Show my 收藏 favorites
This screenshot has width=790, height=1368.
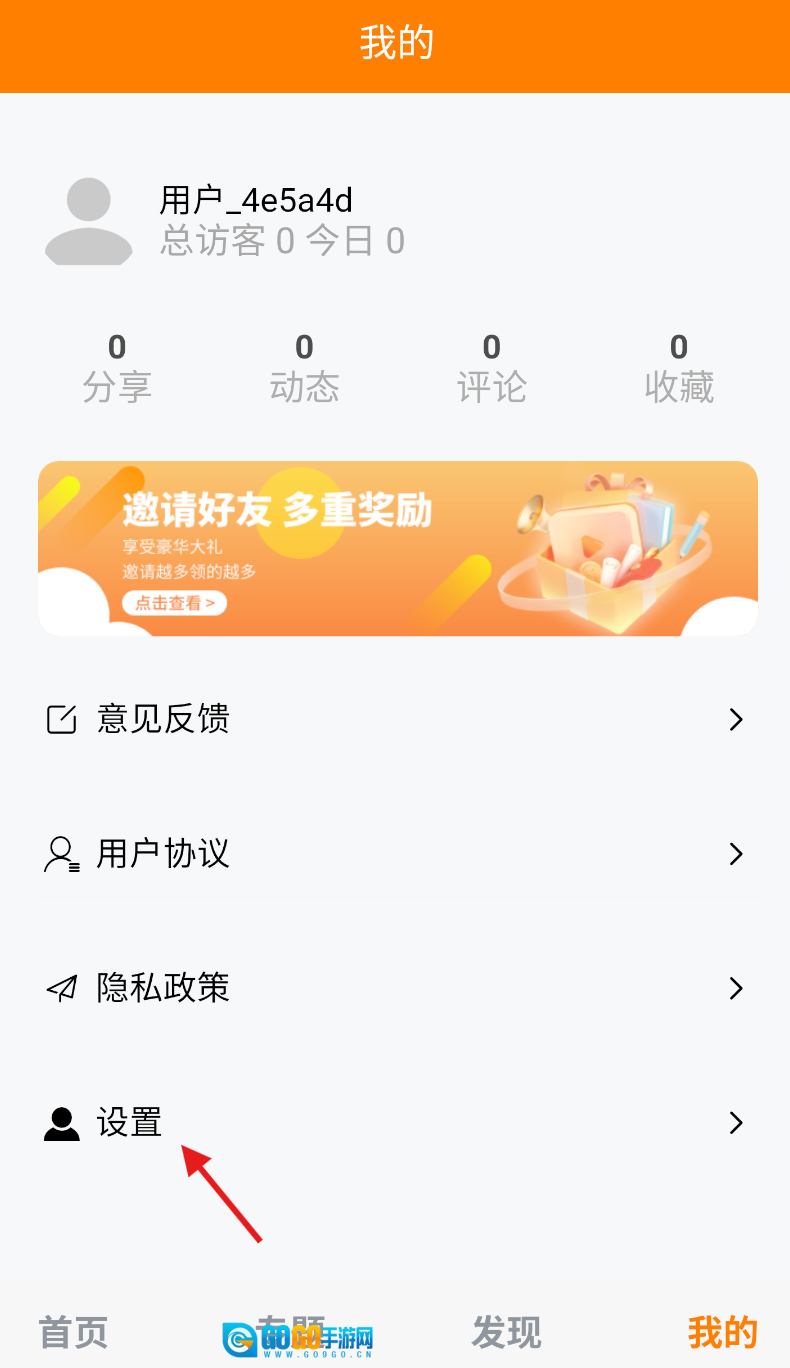679,368
